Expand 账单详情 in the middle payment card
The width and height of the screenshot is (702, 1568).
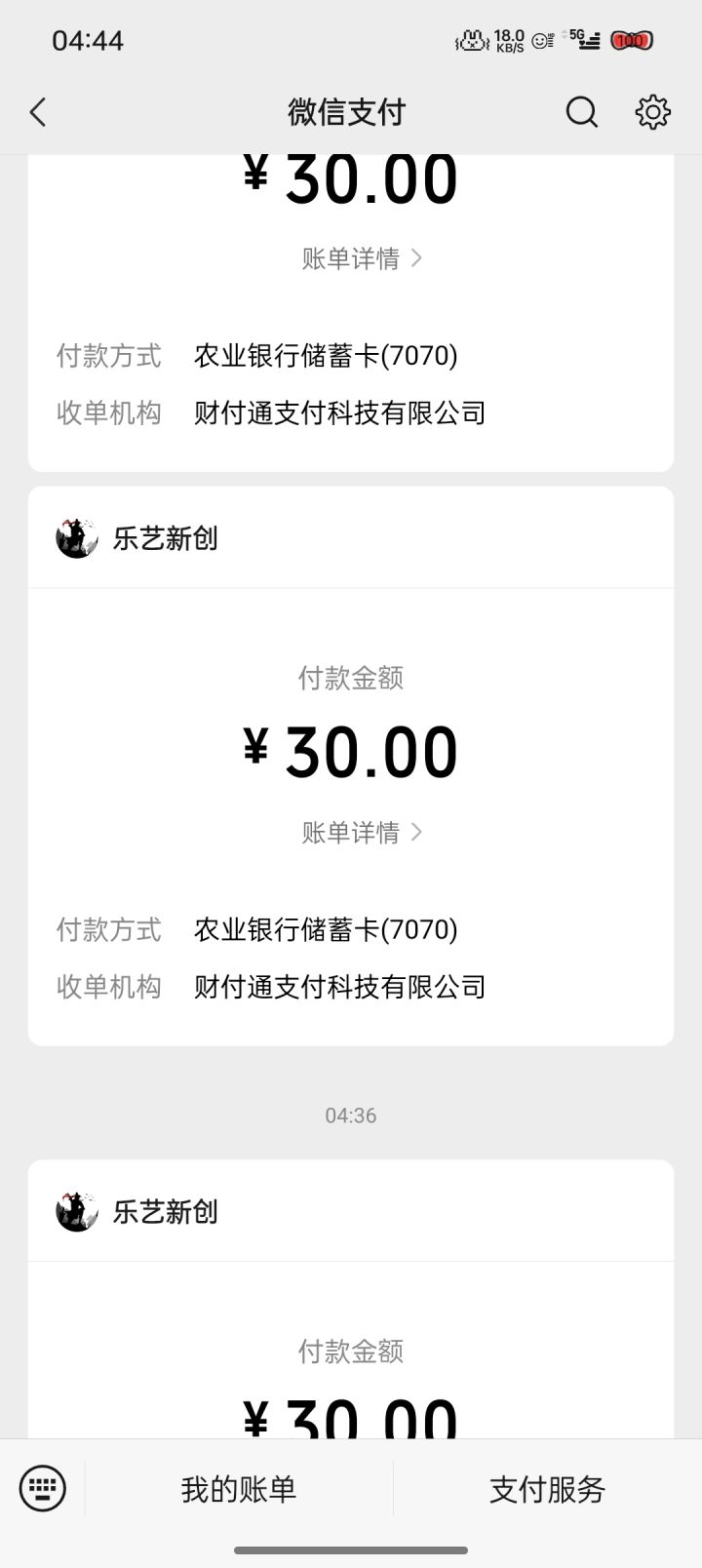coord(351,832)
